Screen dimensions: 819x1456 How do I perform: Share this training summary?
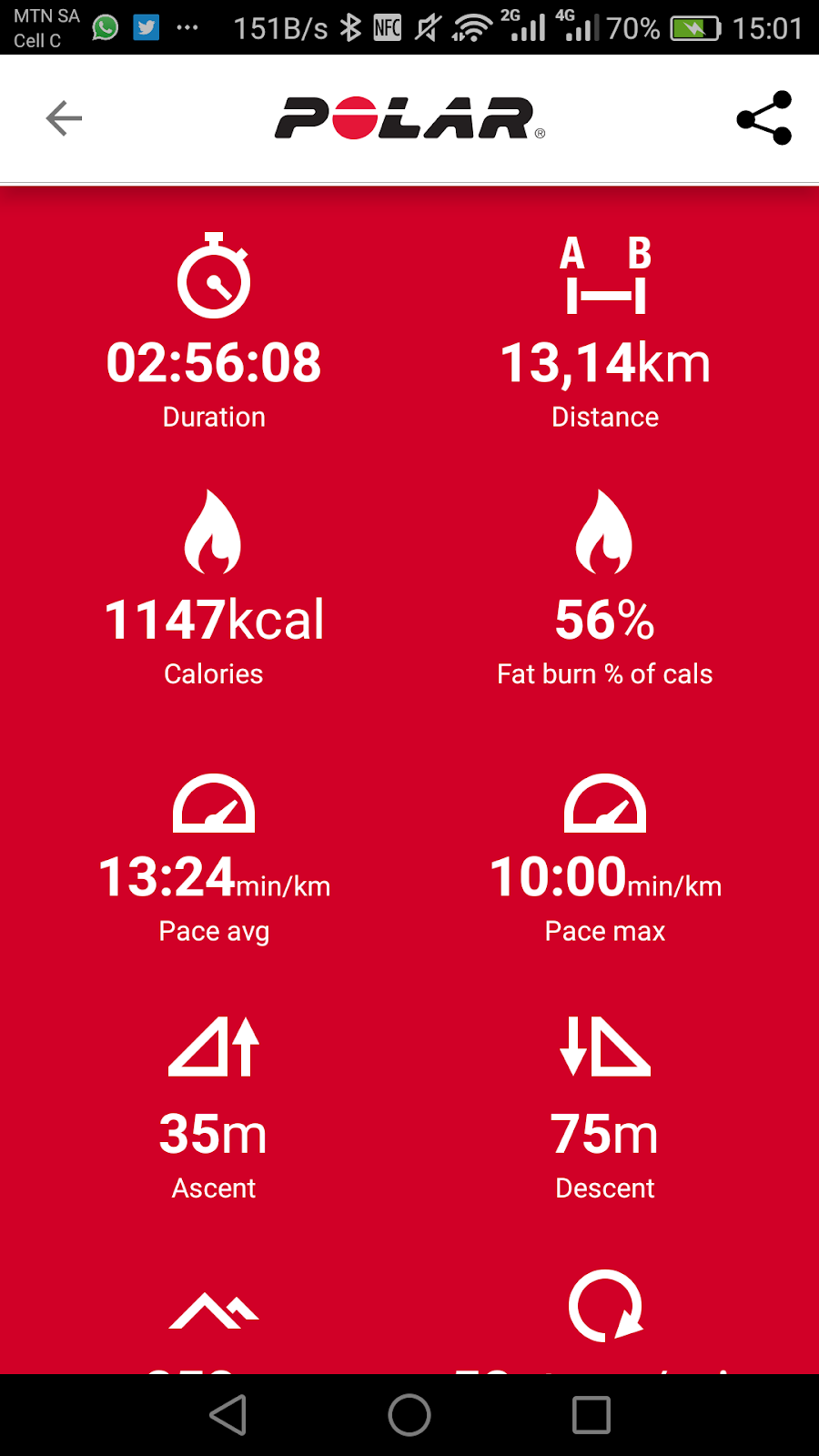click(x=763, y=118)
